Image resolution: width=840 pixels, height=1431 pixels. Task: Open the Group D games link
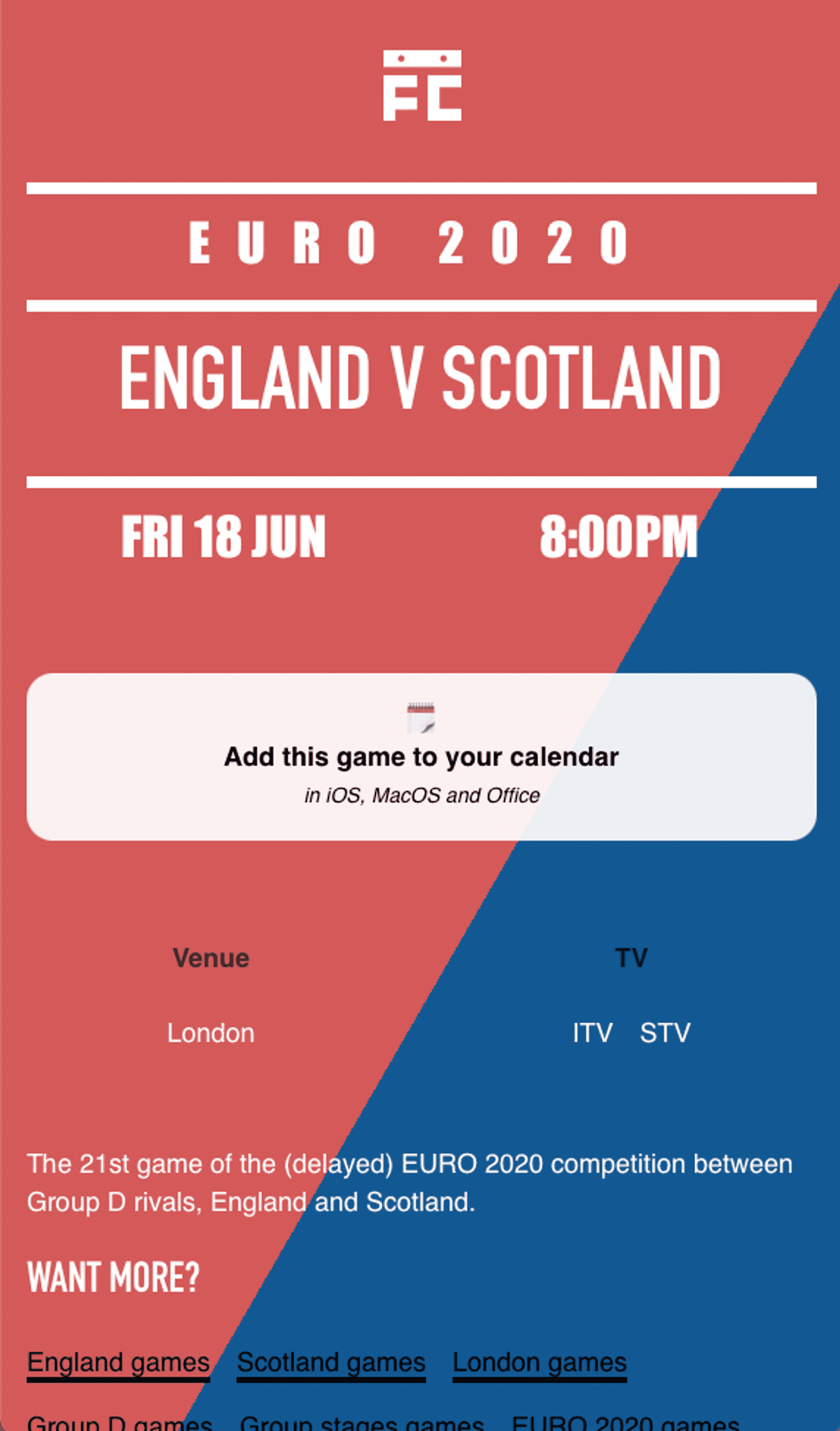(x=120, y=1423)
